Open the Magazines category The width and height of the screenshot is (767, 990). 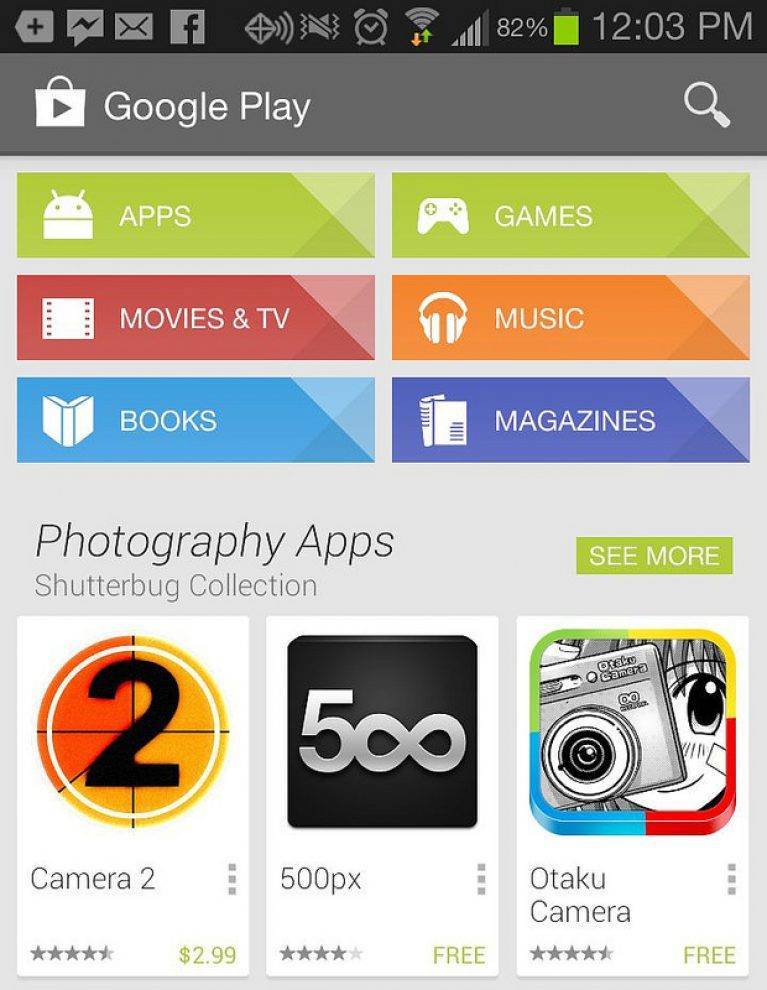(570, 420)
